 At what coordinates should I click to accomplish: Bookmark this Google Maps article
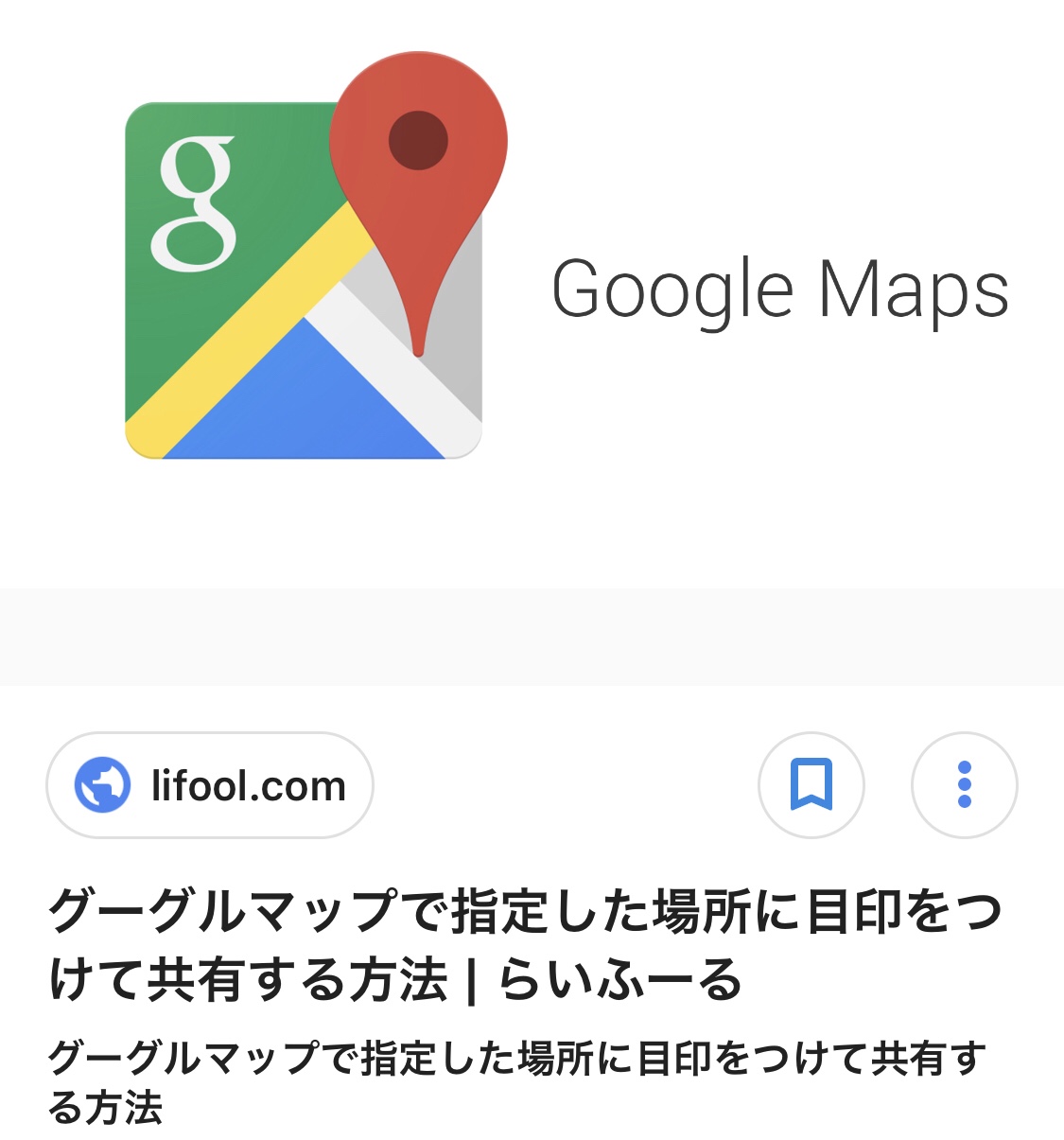click(x=811, y=785)
